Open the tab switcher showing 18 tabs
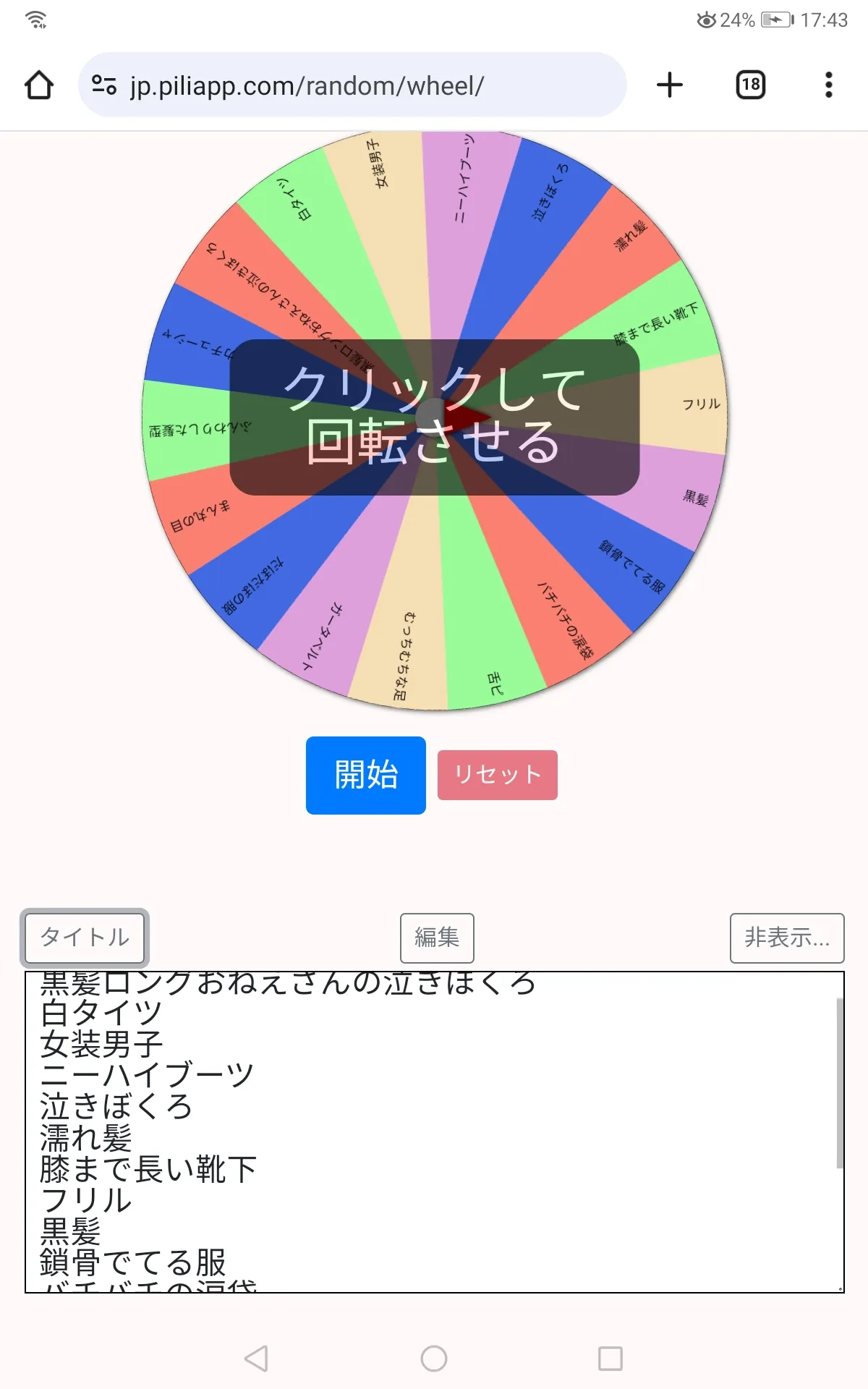 [750, 85]
